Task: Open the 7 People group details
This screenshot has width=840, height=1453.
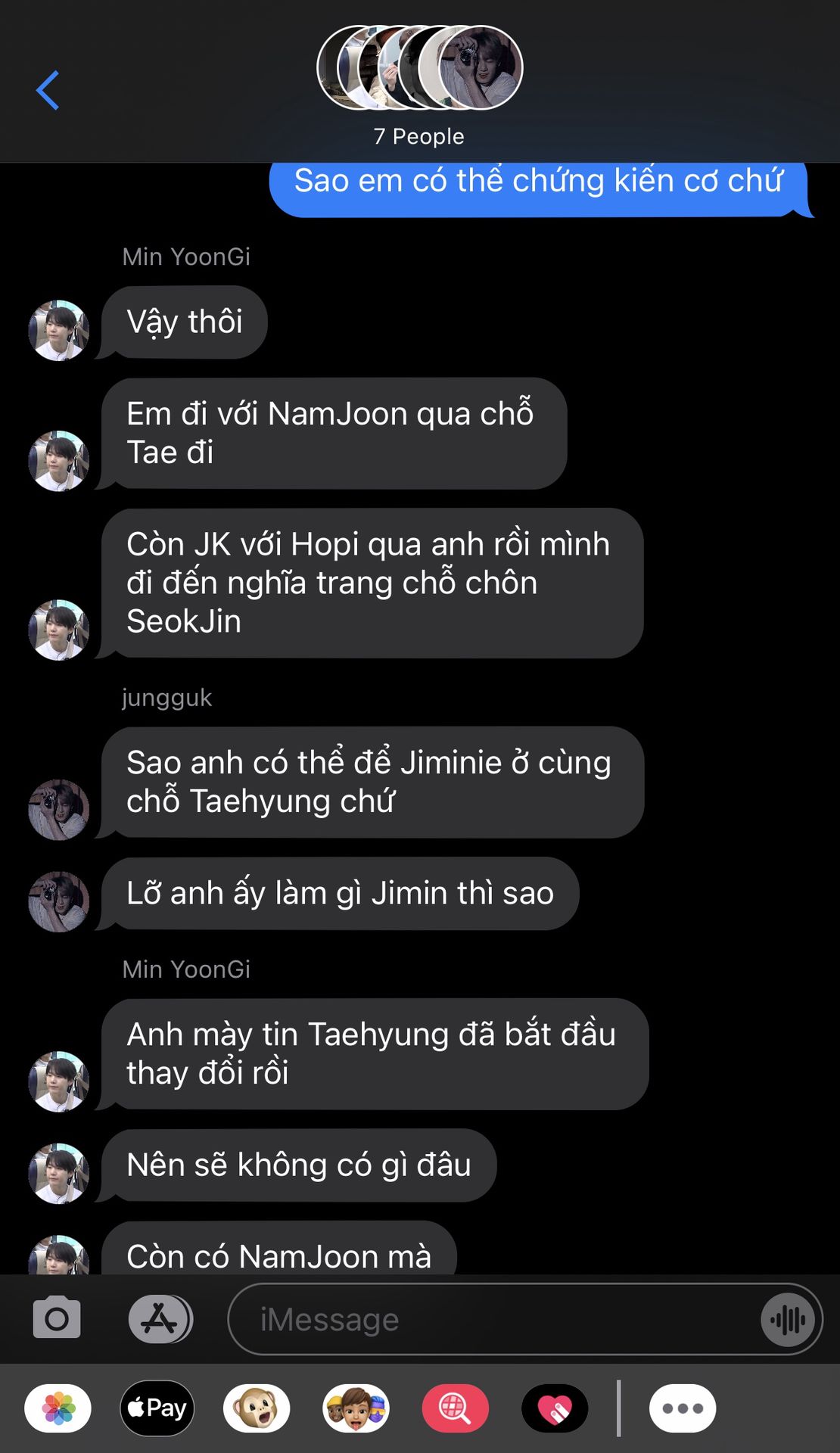Action: (419, 85)
